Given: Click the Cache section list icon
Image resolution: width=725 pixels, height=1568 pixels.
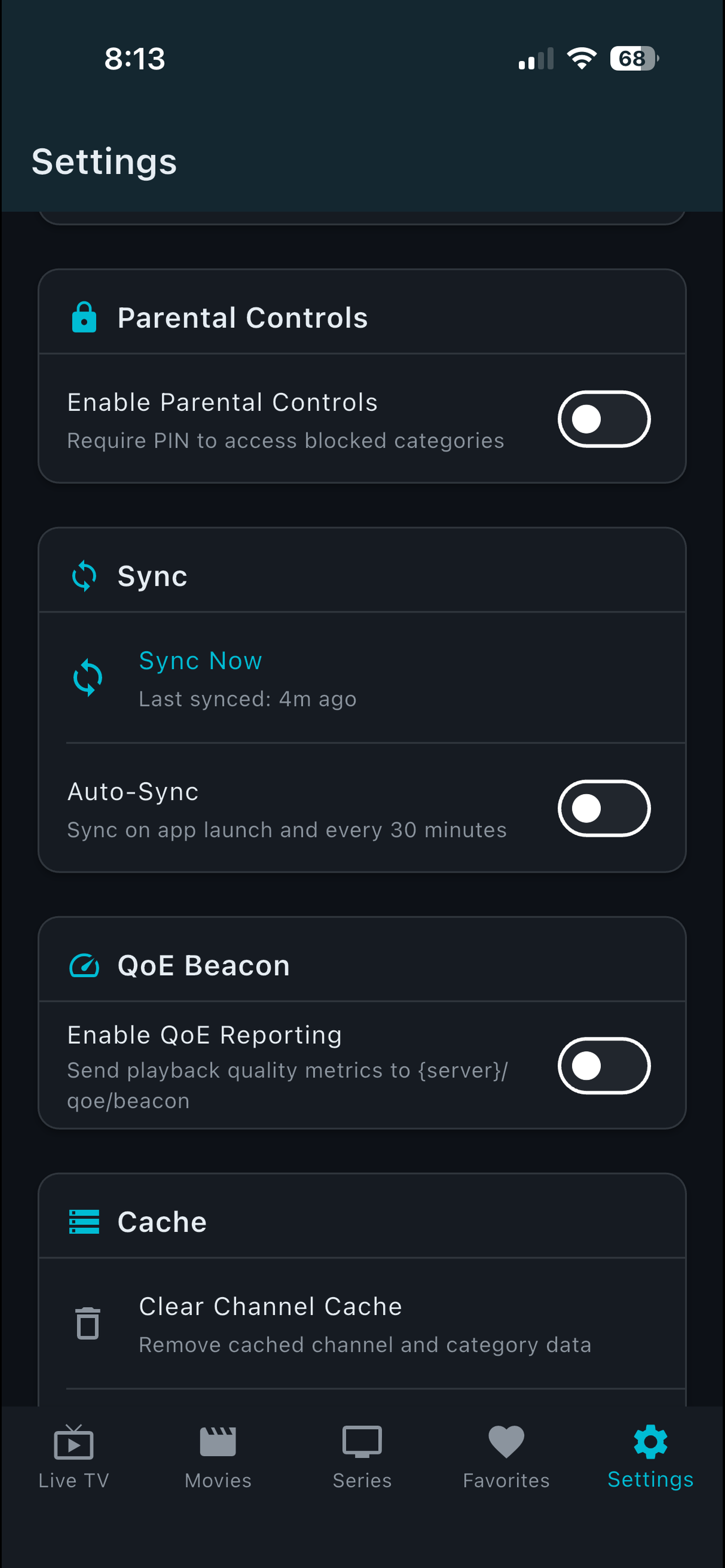Looking at the screenshot, I should pos(85,1221).
